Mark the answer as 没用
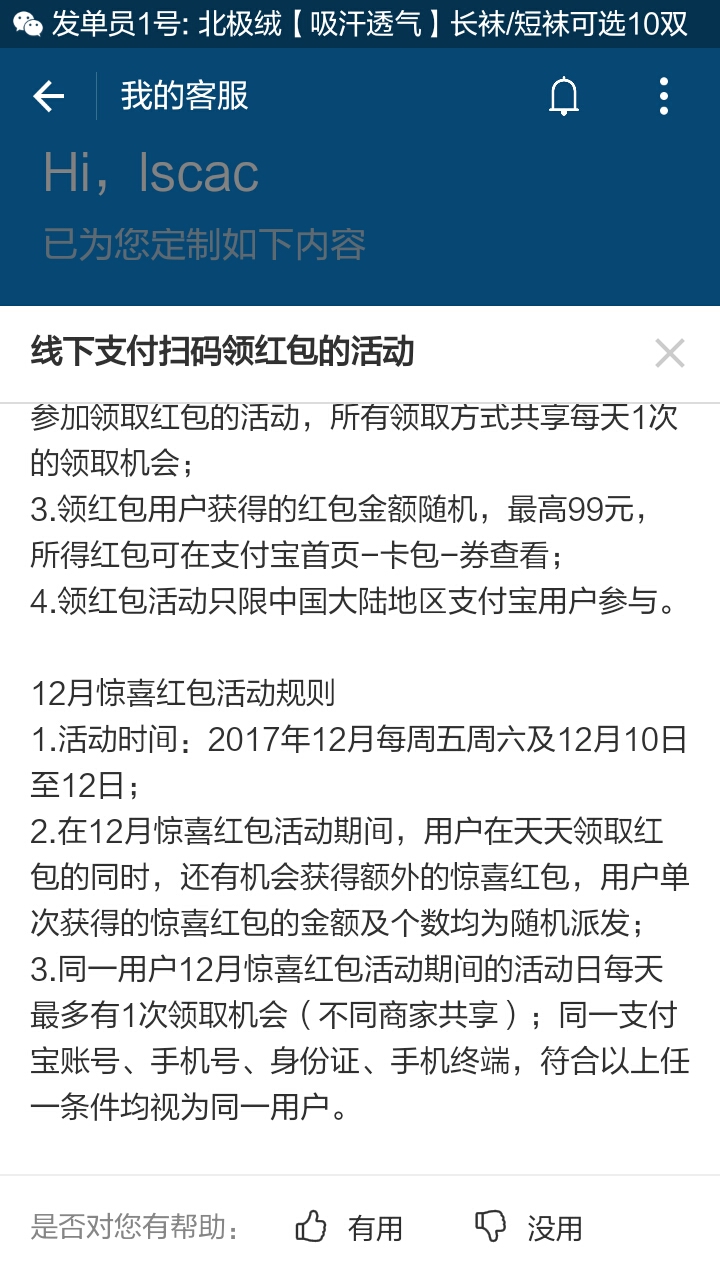720x1280 pixels. pyautogui.click(x=528, y=1227)
